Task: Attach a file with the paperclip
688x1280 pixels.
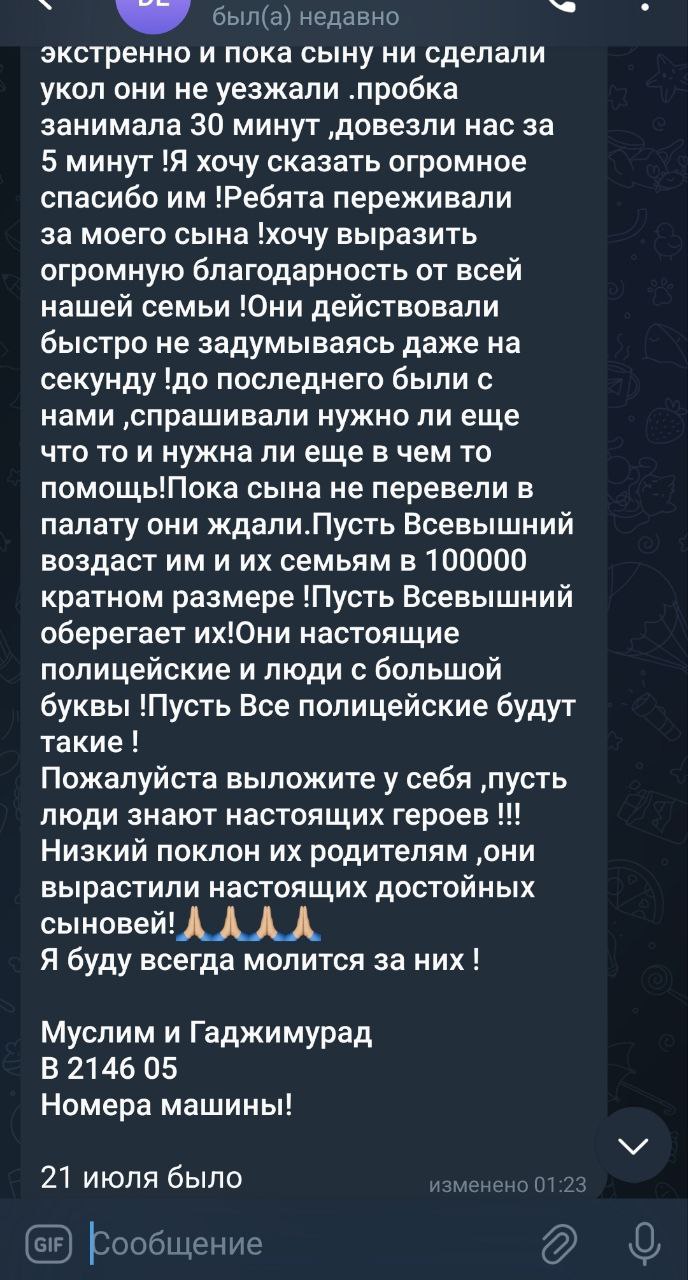Action: 558,1243
